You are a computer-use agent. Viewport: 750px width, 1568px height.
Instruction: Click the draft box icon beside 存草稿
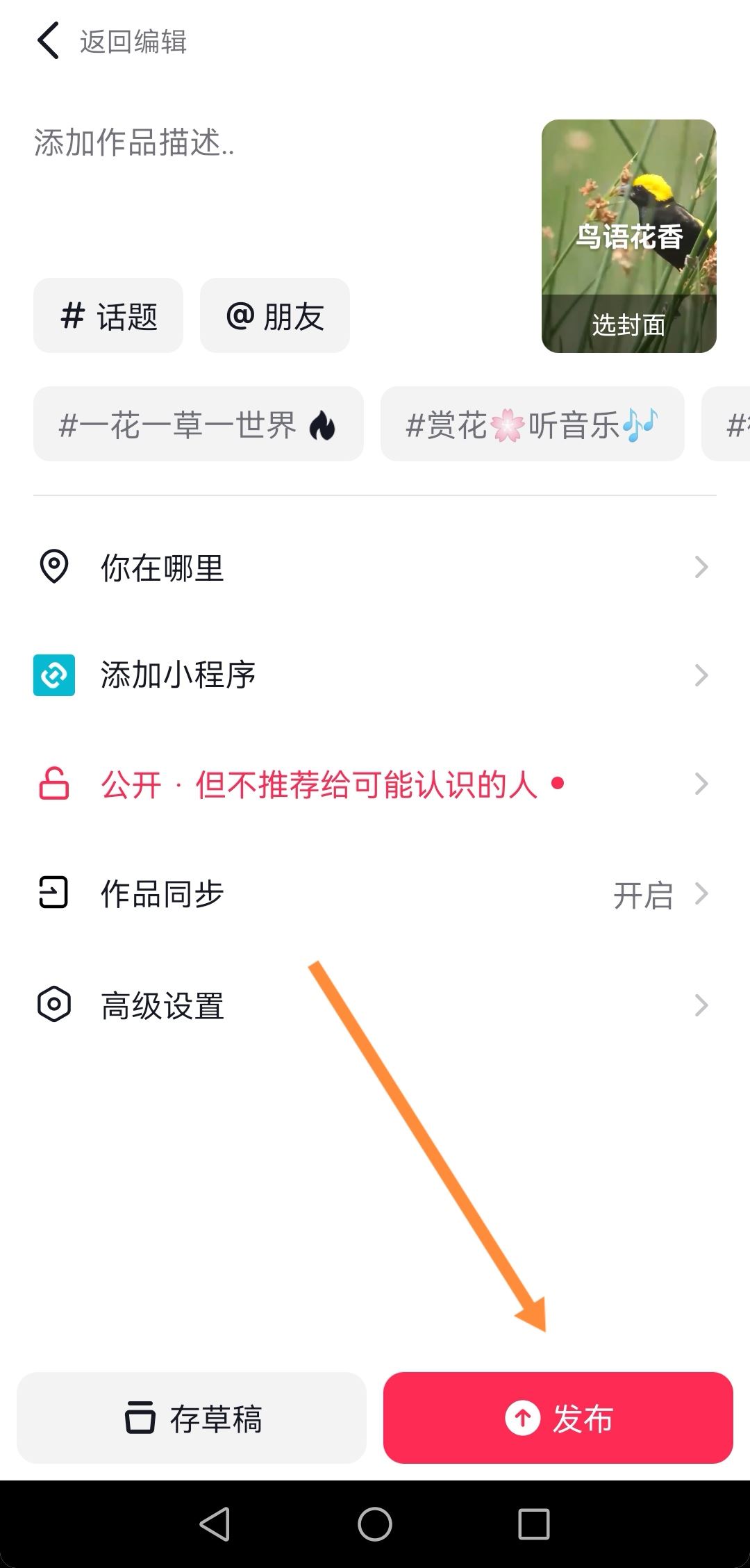141,1419
